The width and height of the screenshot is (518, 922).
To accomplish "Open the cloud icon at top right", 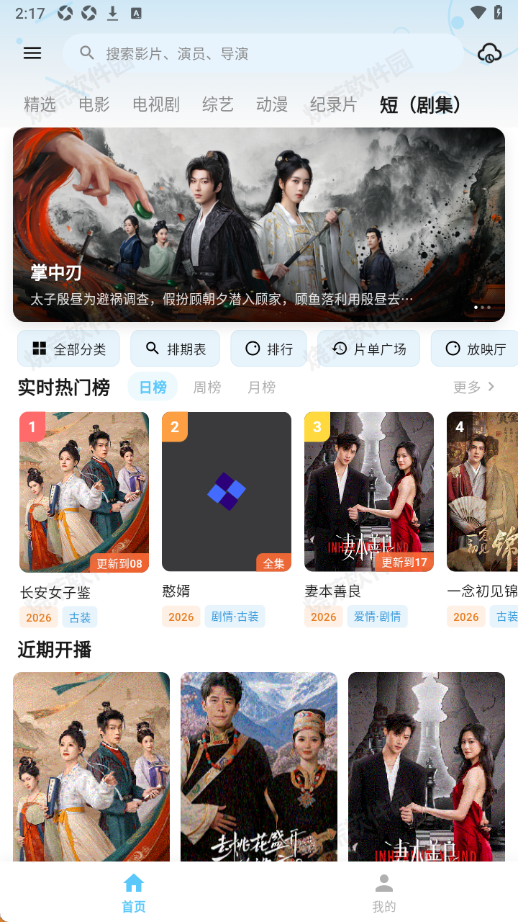I will coord(489,53).
